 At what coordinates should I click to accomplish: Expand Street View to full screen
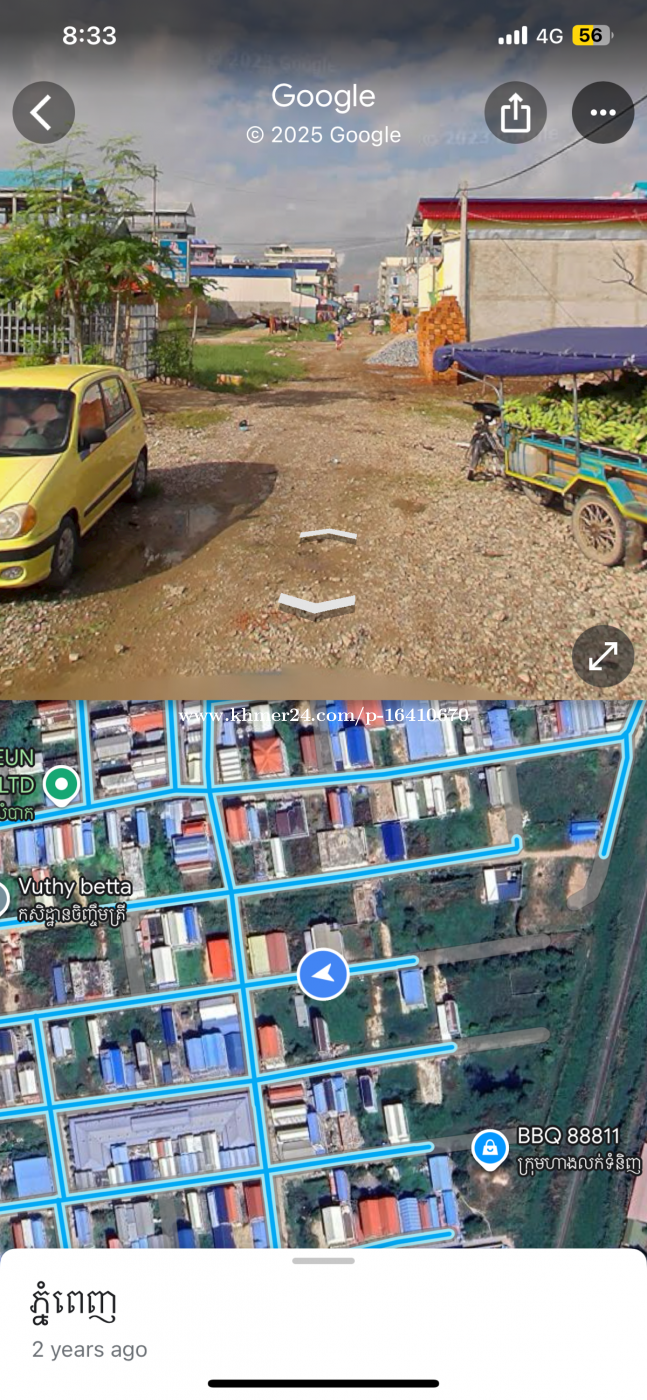click(x=603, y=656)
